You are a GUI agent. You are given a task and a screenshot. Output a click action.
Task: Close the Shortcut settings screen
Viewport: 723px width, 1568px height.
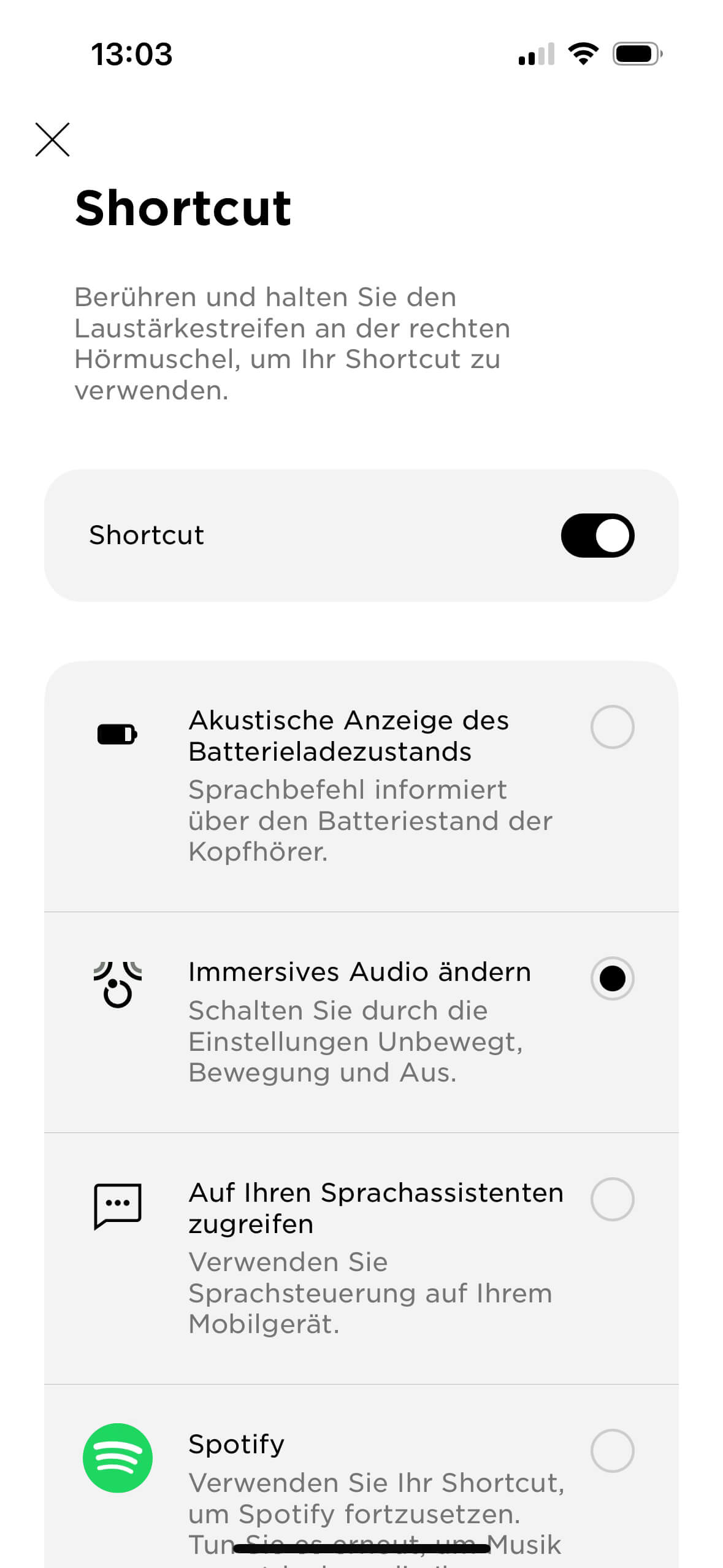pyautogui.click(x=53, y=140)
